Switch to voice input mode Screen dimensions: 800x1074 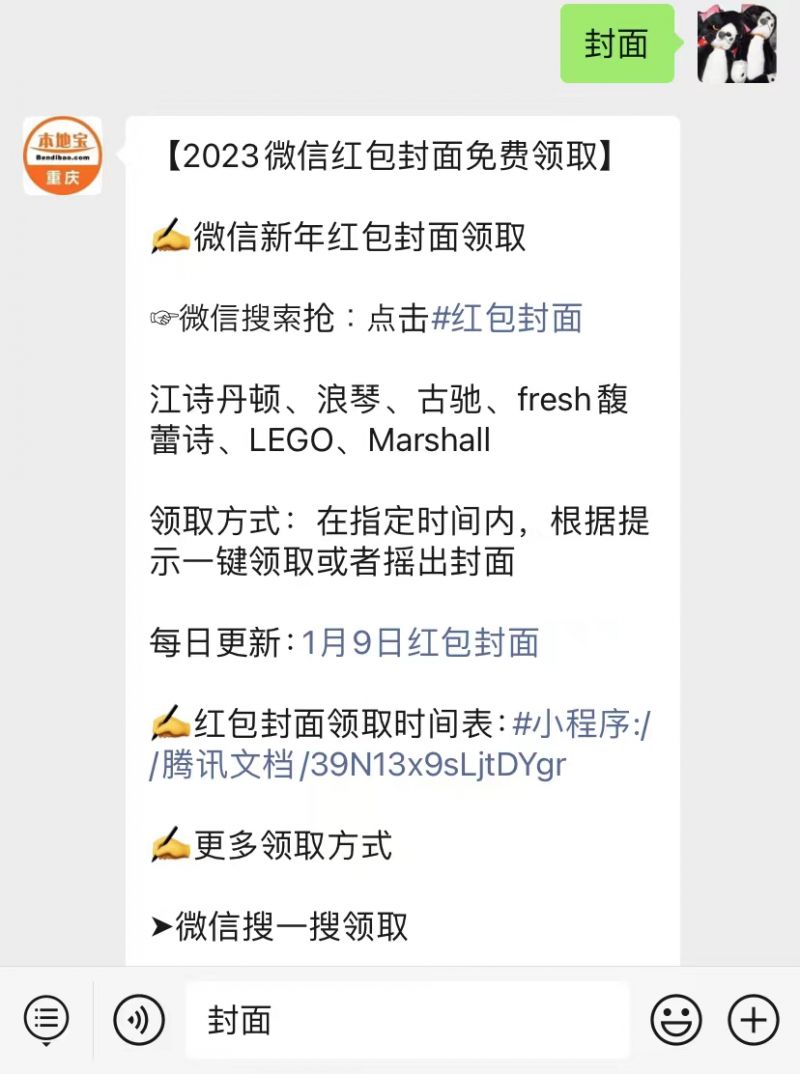click(139, 1020)
